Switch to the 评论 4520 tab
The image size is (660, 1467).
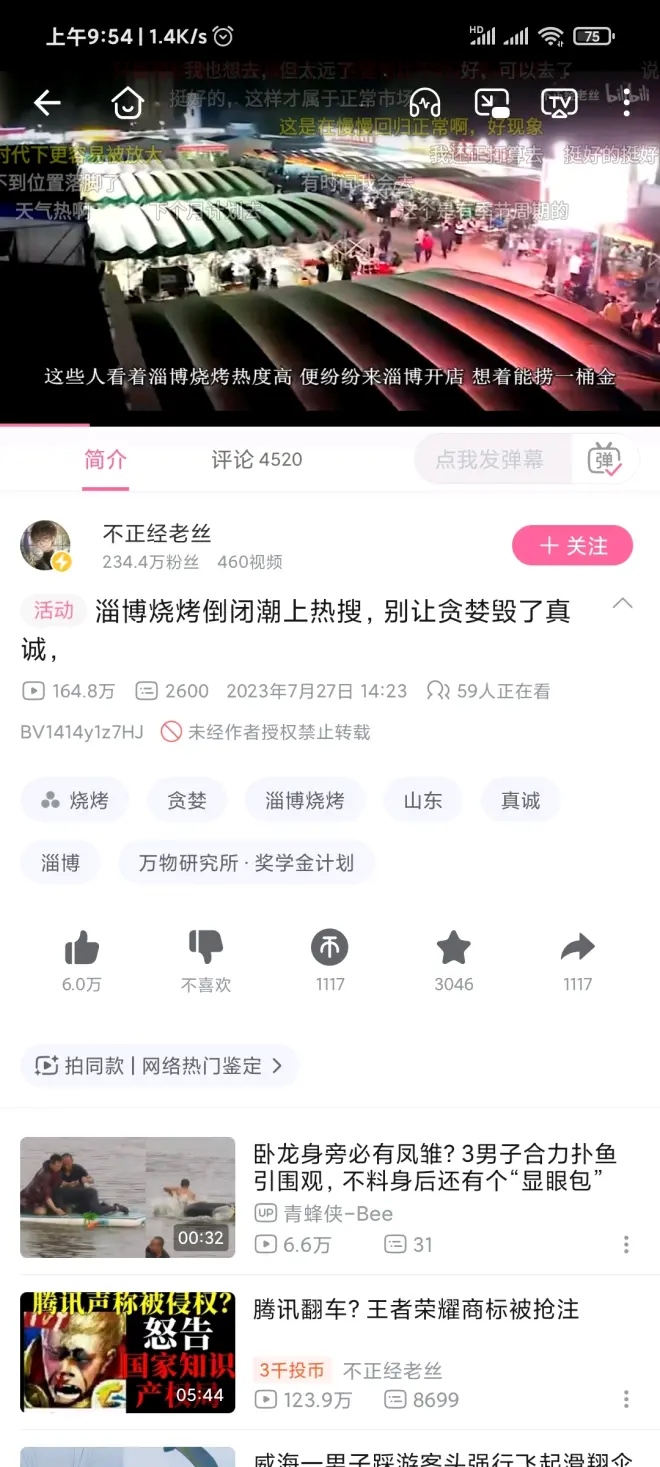pyautogui.click(x=256, y=460)
